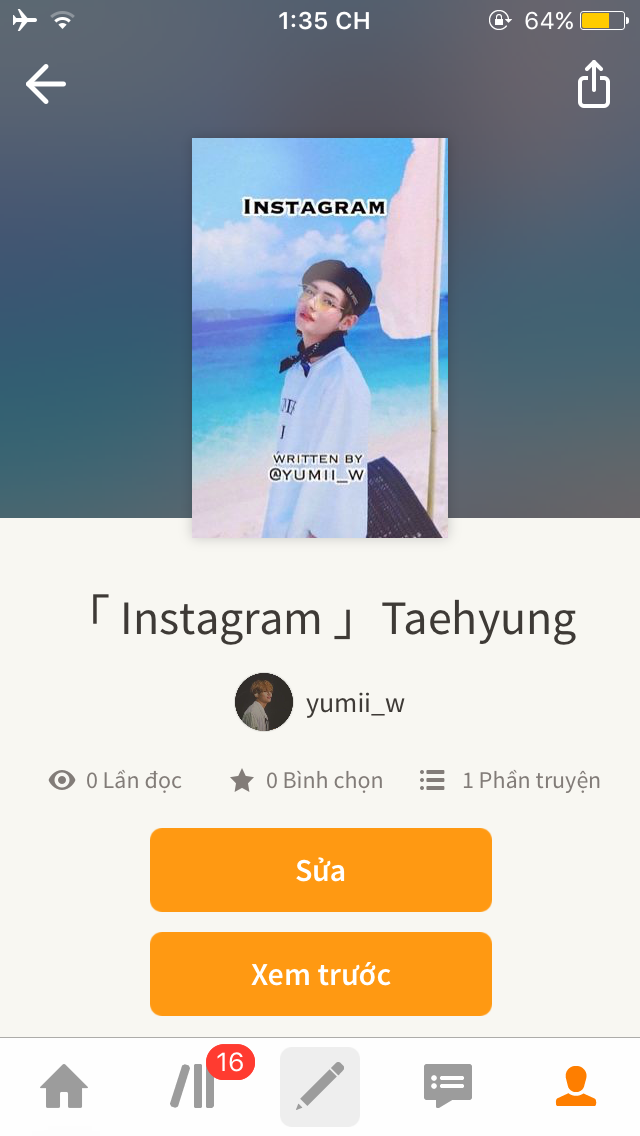
Task: Switch to the Profile tab
Action: 575,1086
